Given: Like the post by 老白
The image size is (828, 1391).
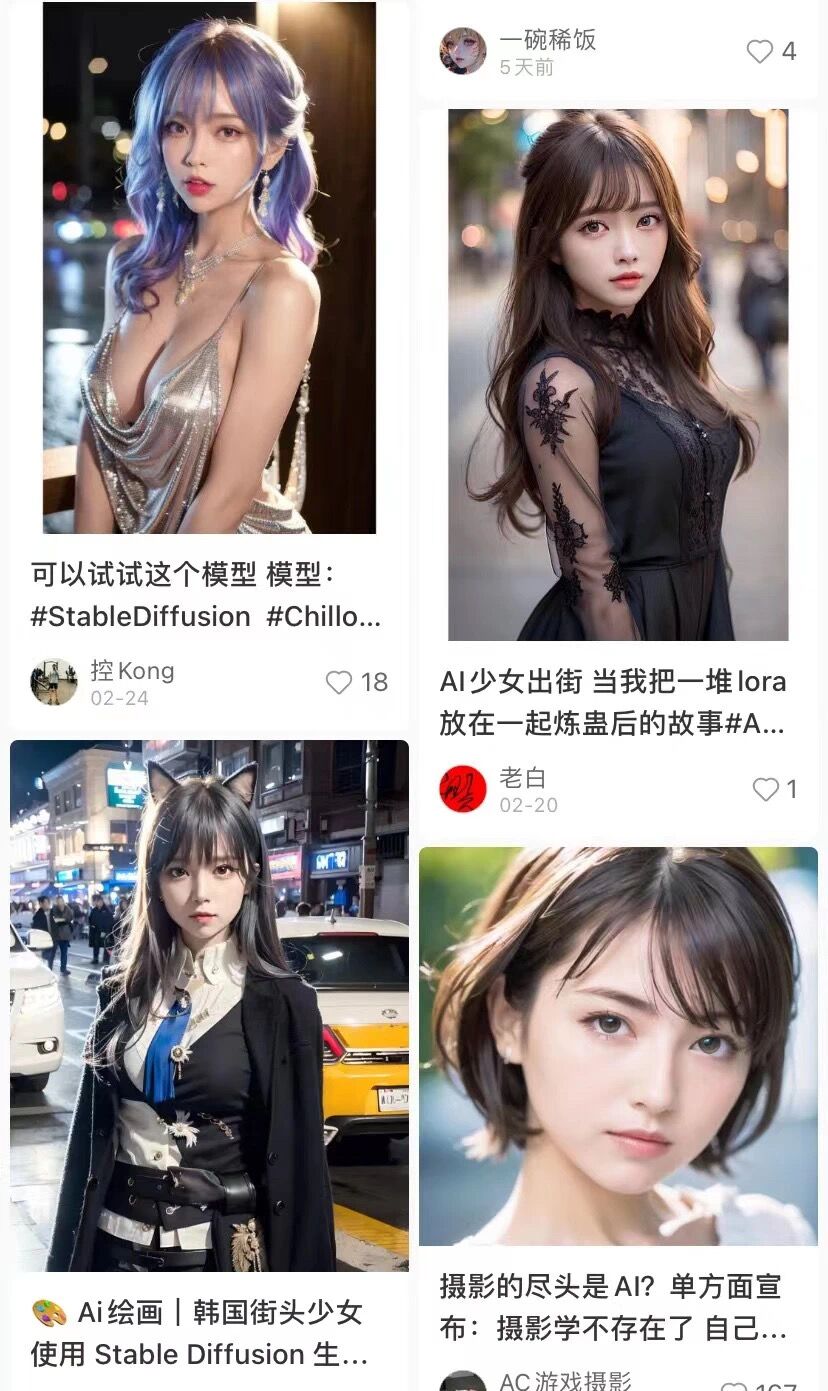Looking at the screenshot, I should pos(766,790).
